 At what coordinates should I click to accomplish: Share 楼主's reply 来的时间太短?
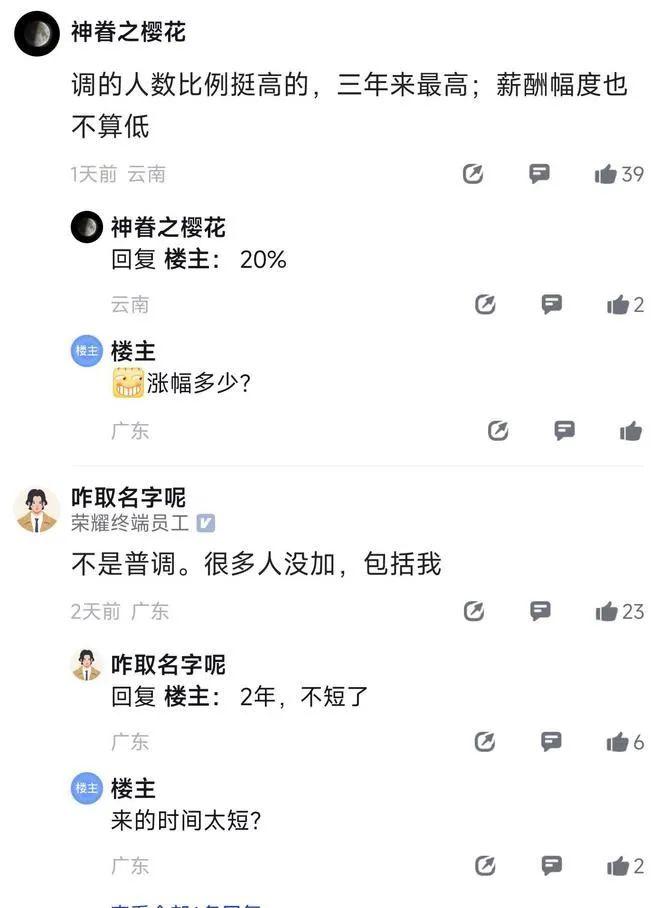click(x=486, y=866)
